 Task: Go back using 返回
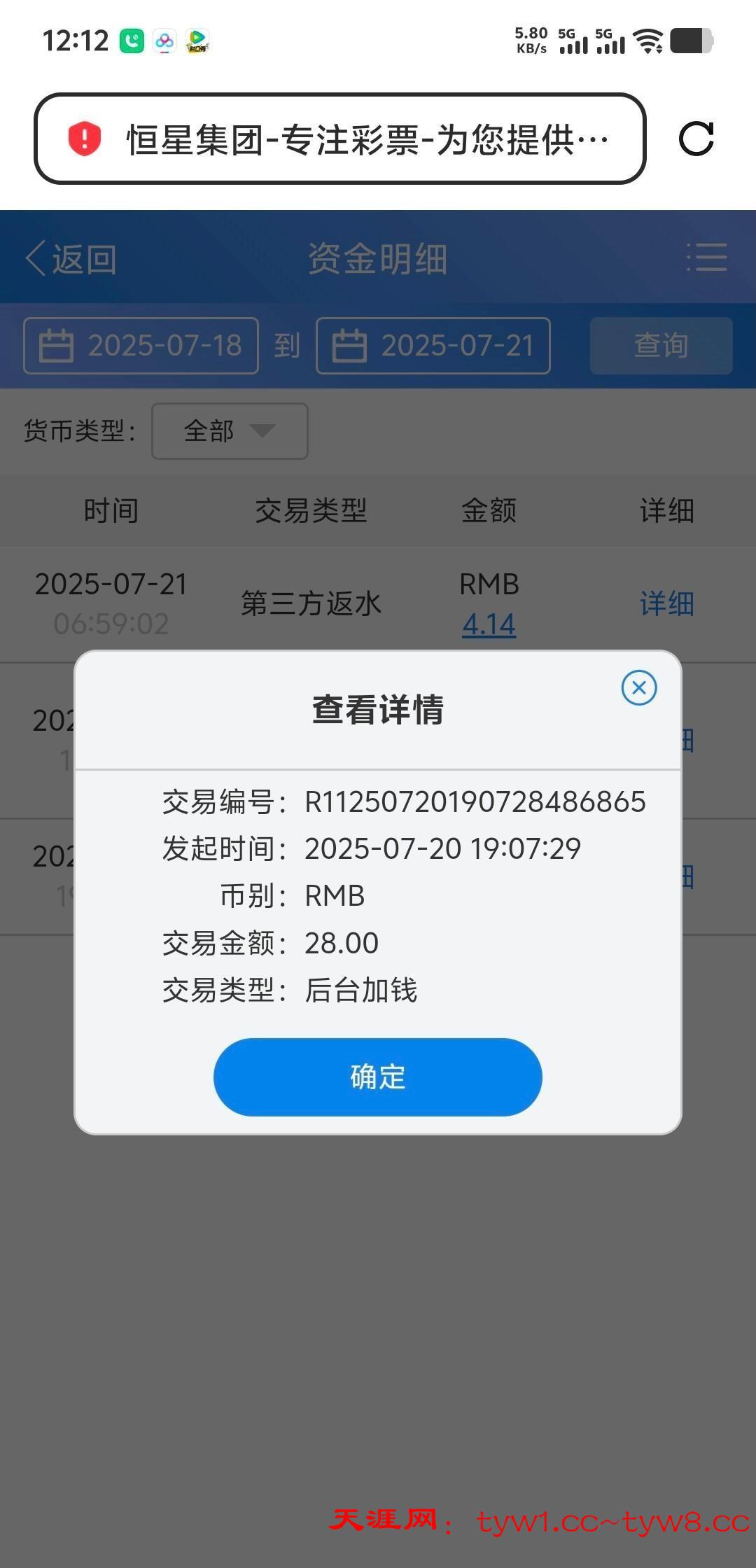click(x=71, y=259)
